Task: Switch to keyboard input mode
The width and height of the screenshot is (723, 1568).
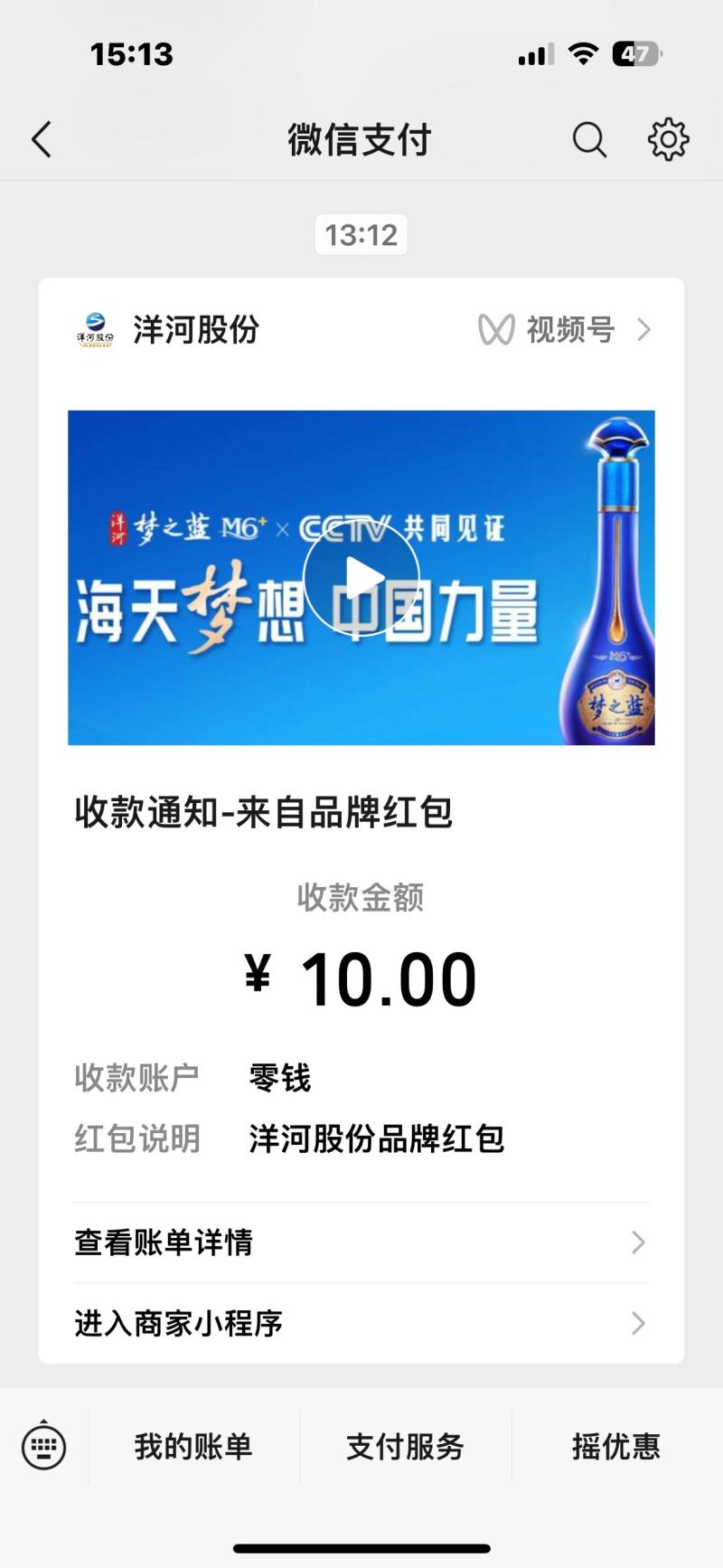Action: [43, 1446]
